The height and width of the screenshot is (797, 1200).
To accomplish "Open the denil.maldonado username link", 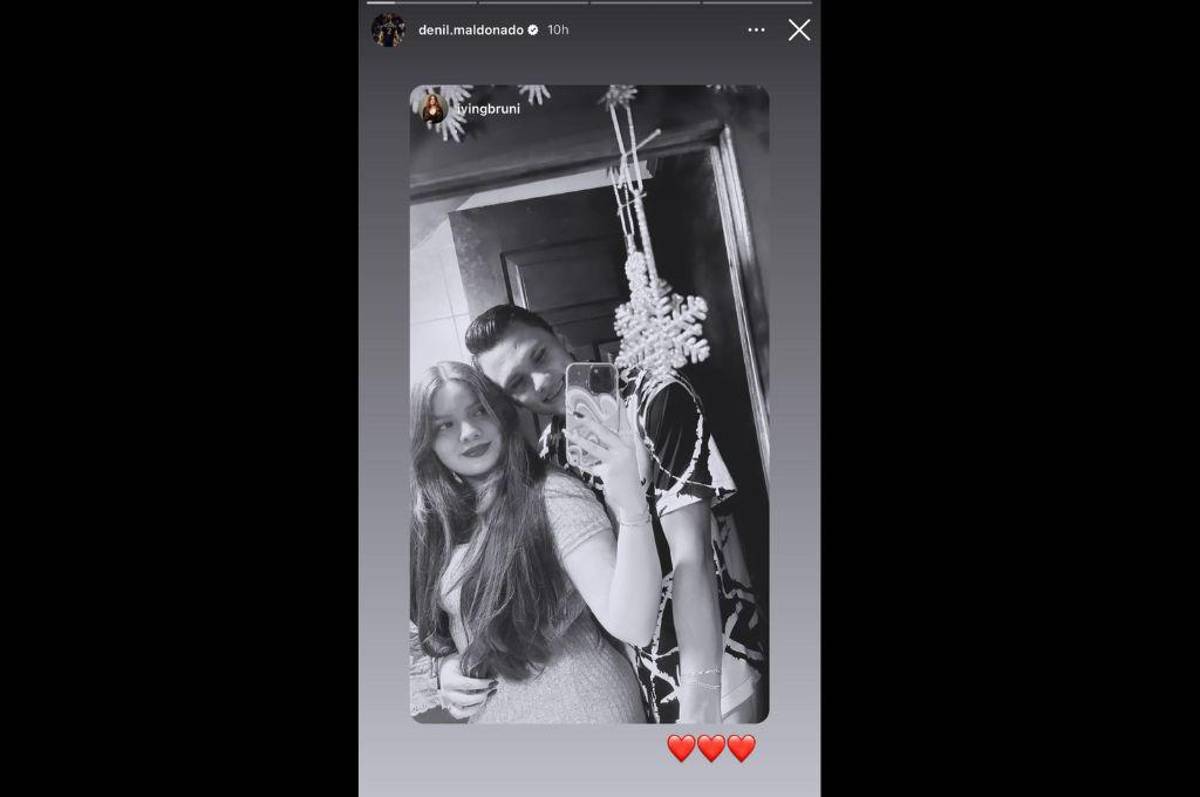I will [x=471, y=30].
